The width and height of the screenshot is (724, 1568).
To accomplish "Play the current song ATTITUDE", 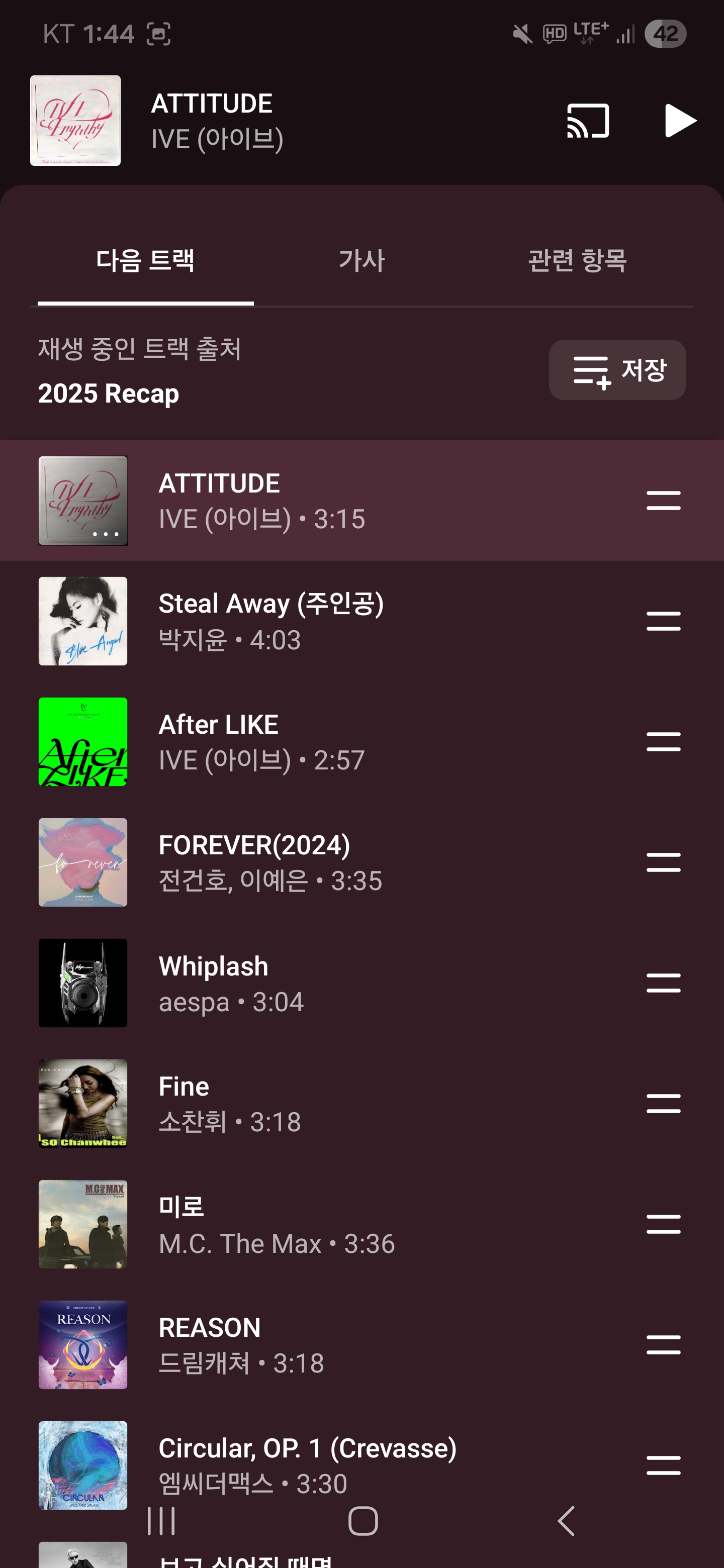I will (x=680, y=121).
